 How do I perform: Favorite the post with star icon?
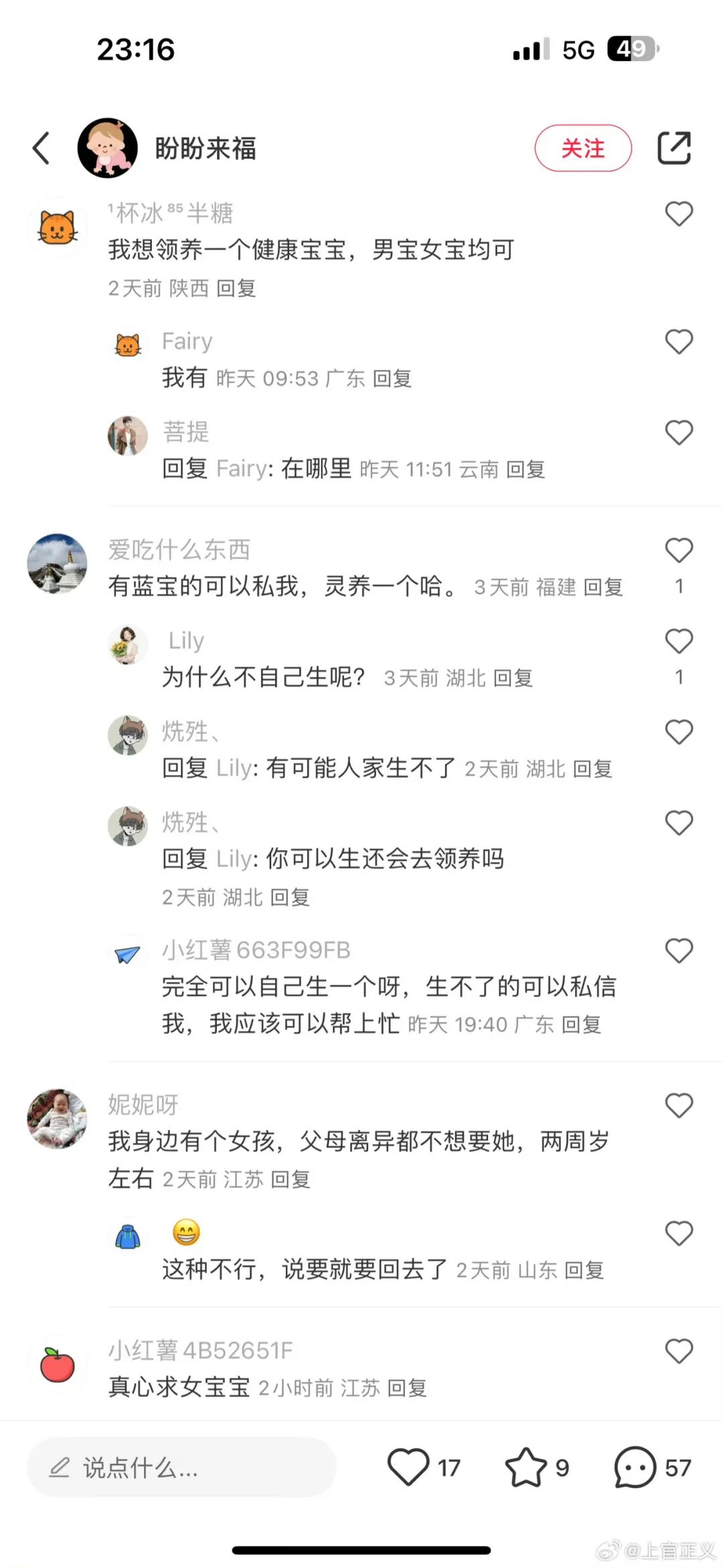(x=526, y=1467)
